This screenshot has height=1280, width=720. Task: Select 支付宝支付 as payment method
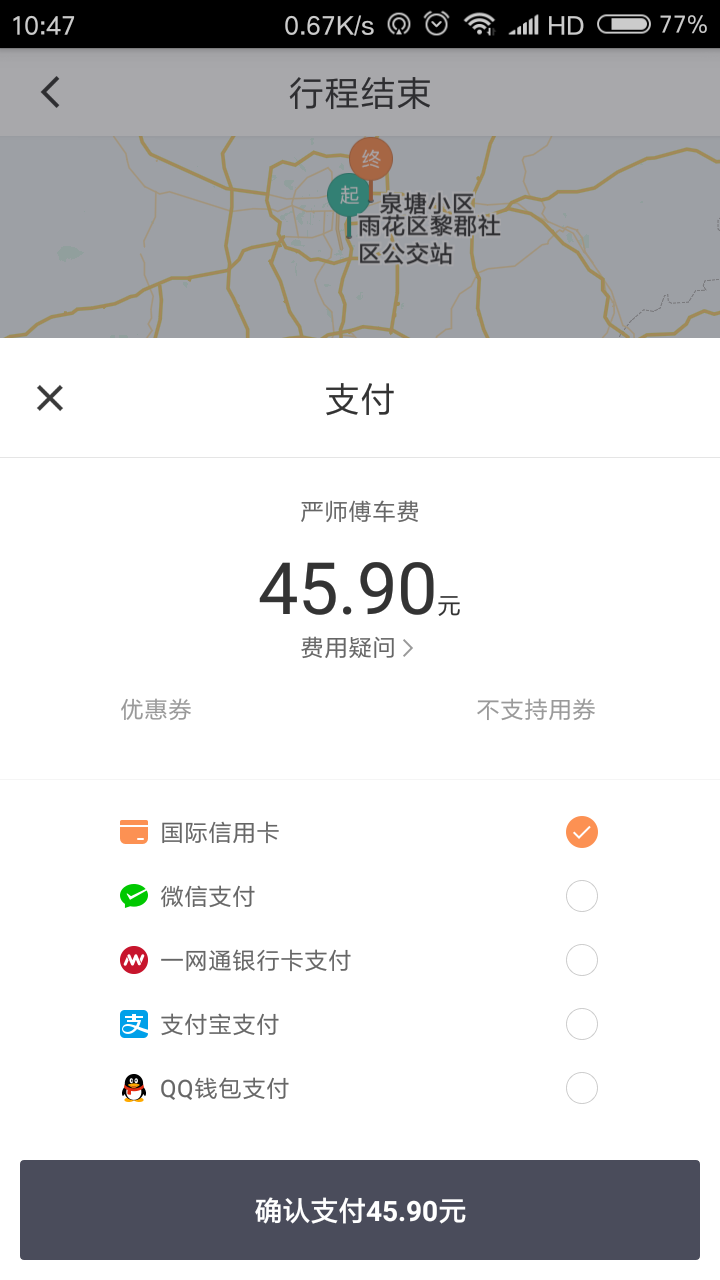[x=581, y=1024]
